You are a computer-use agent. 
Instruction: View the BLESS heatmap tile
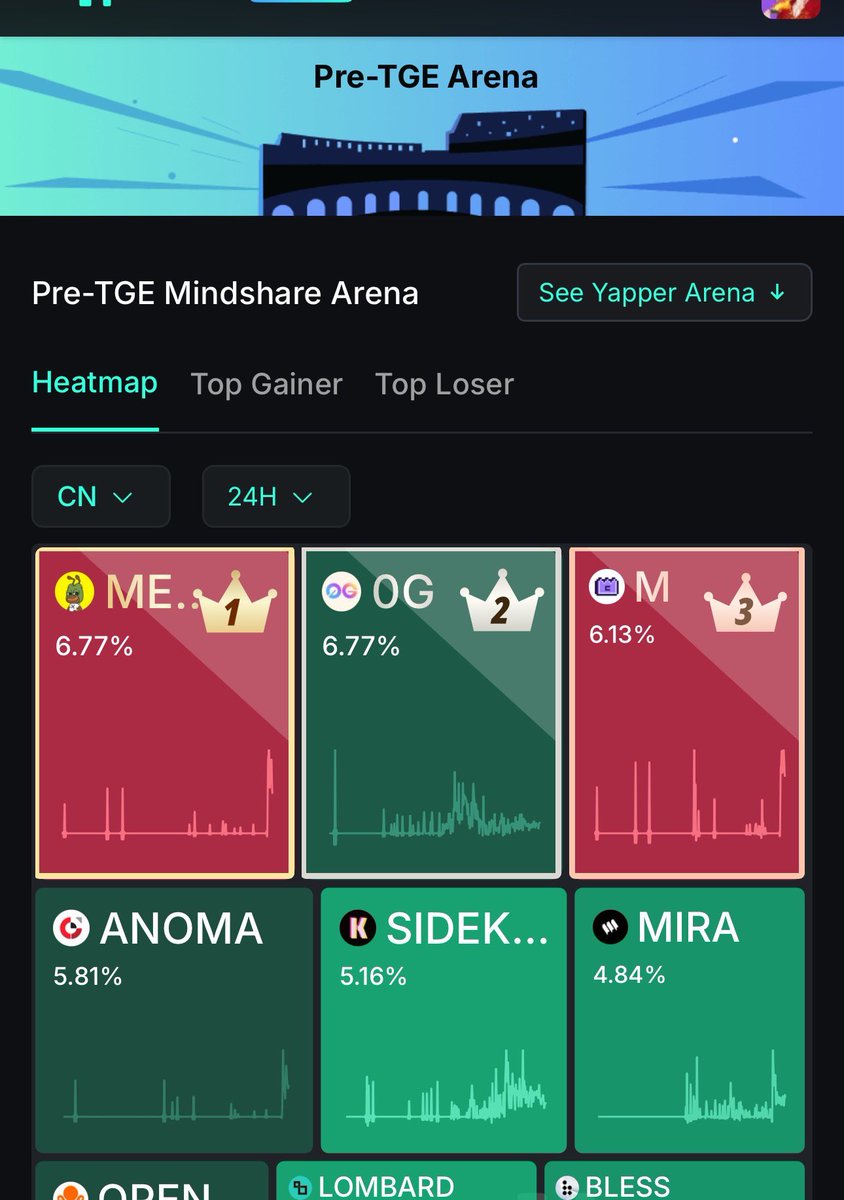pyautogui.click(x=674, y=1183)
